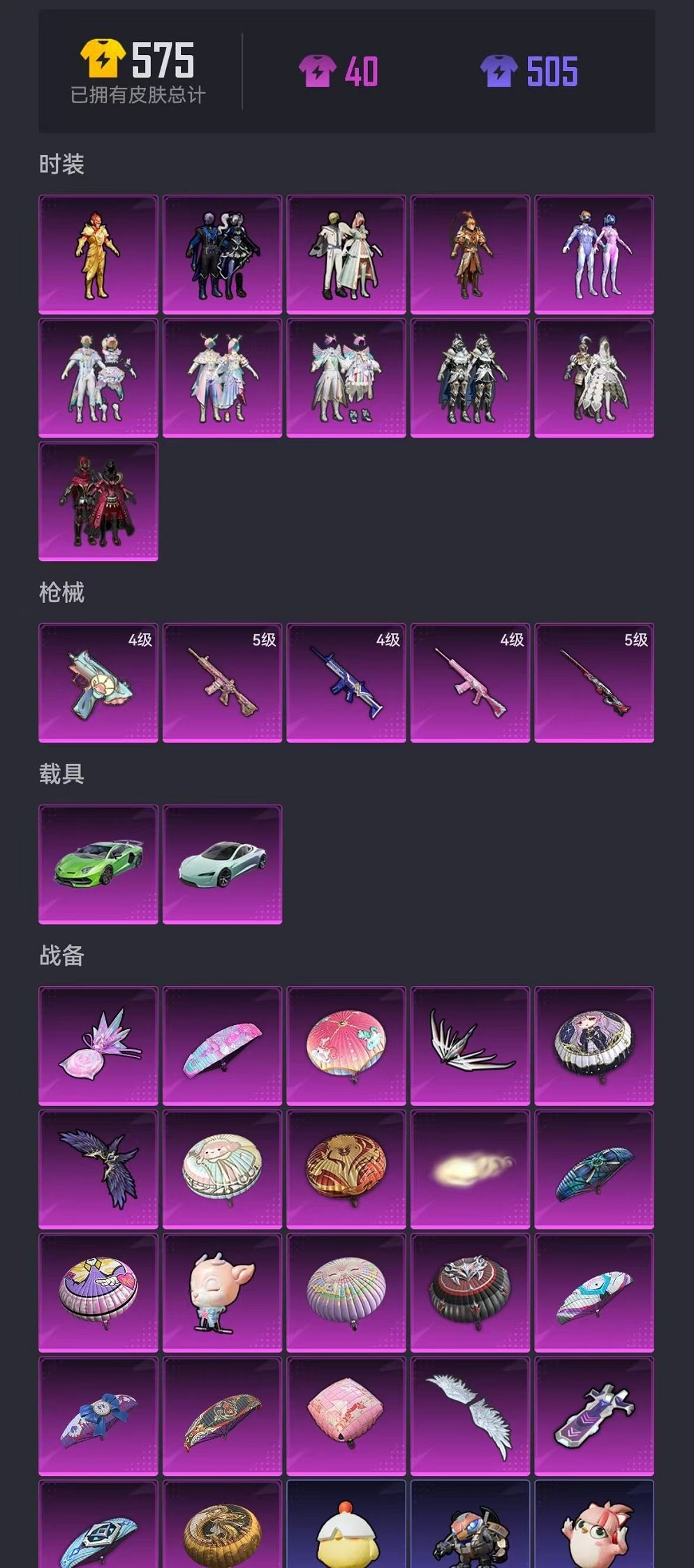Open the golden armor outfit tile
The image size is (694, 1568).
pos(98,254)
